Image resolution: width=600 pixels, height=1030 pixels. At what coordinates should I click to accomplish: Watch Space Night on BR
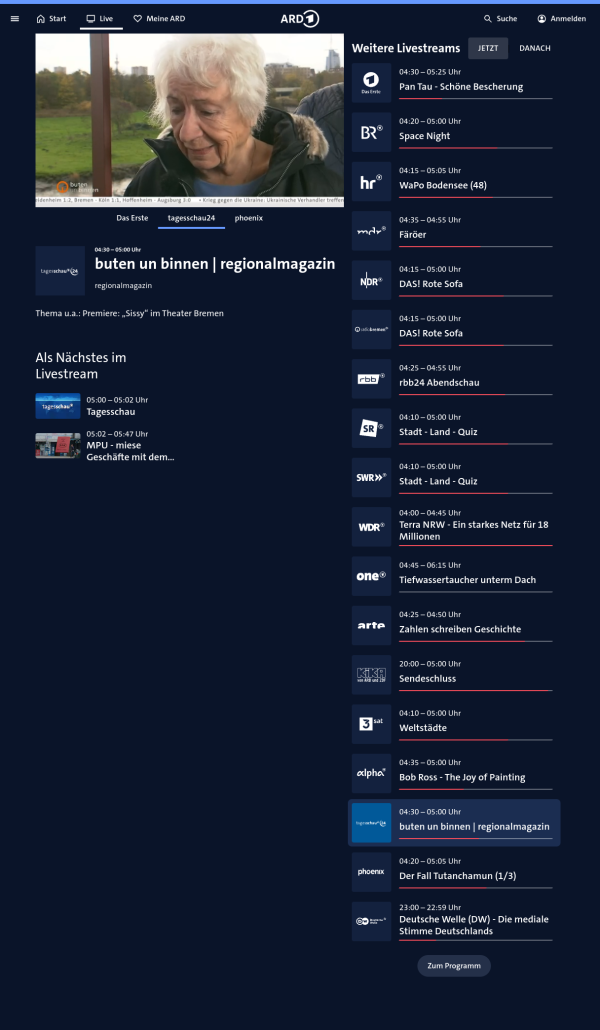coord(425,135)
